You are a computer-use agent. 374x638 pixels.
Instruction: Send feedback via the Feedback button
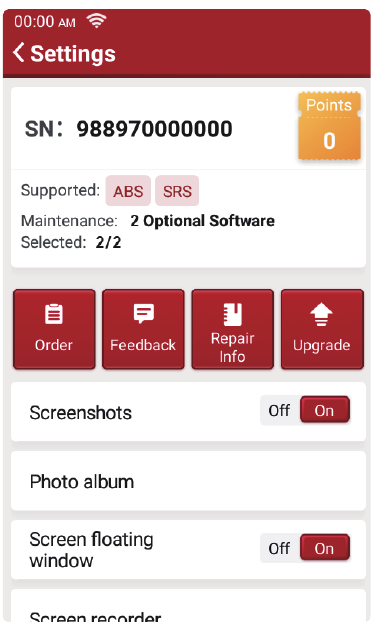tap(143, 329)
